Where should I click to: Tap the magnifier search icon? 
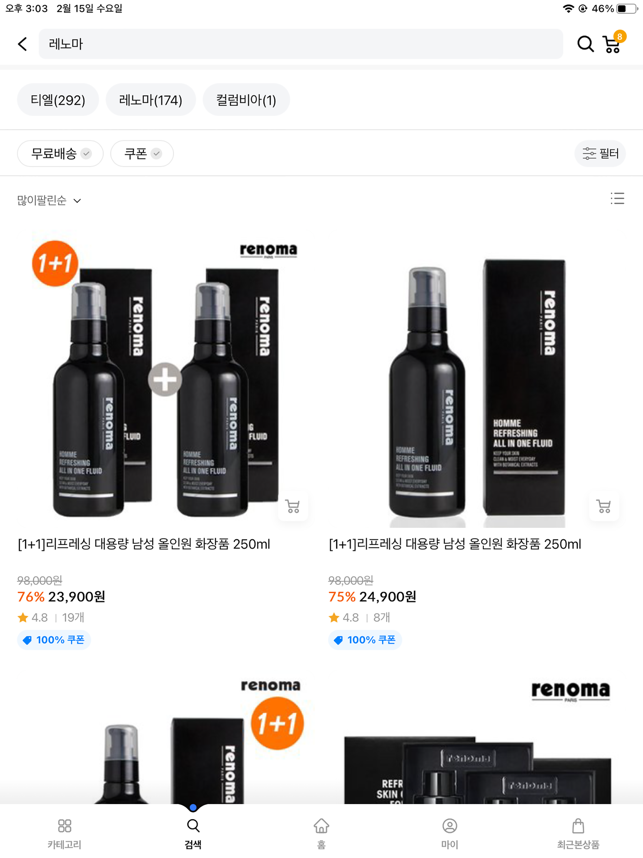[585, 44]
